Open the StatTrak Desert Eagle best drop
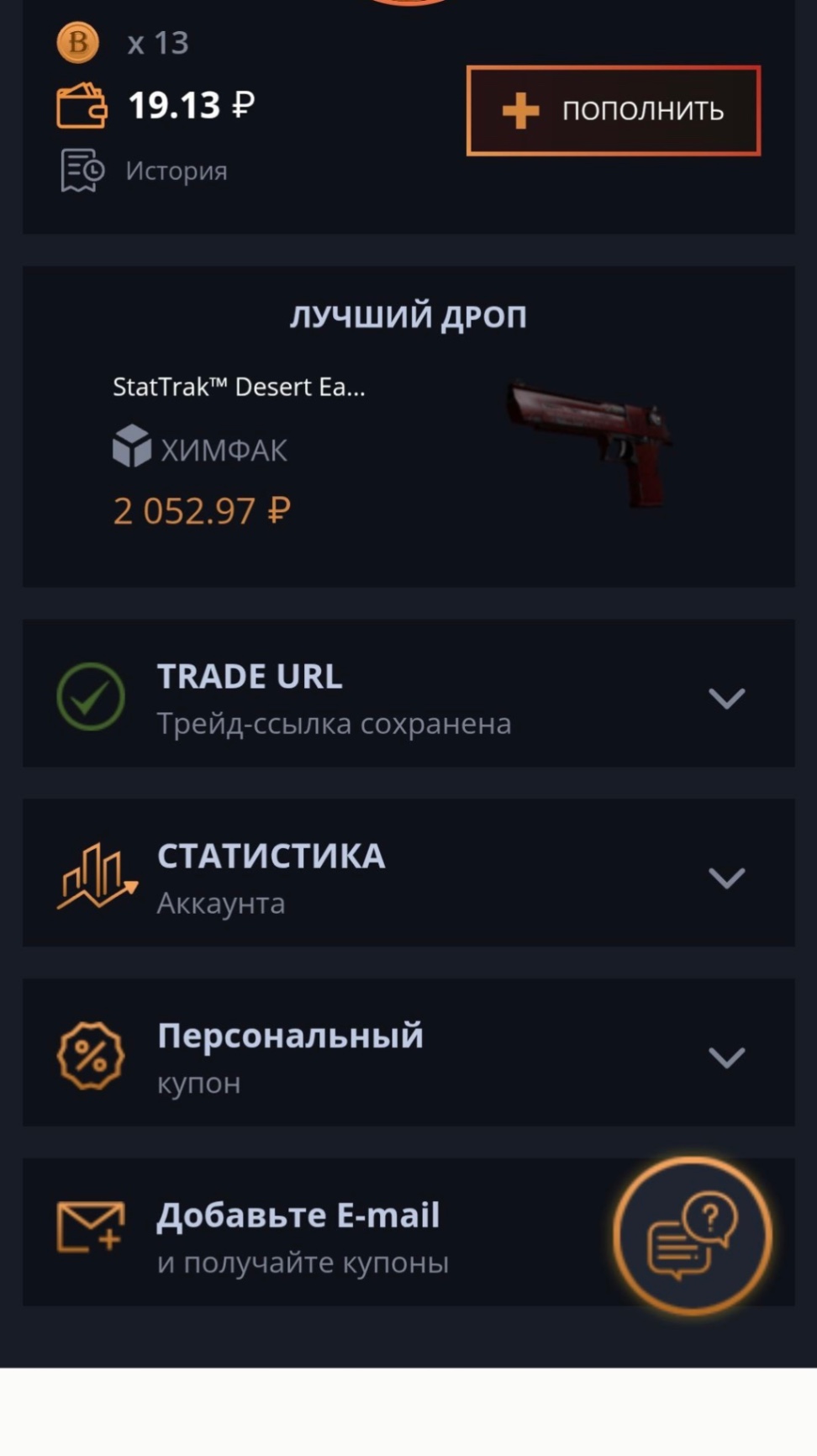 (x=408, y=446)
